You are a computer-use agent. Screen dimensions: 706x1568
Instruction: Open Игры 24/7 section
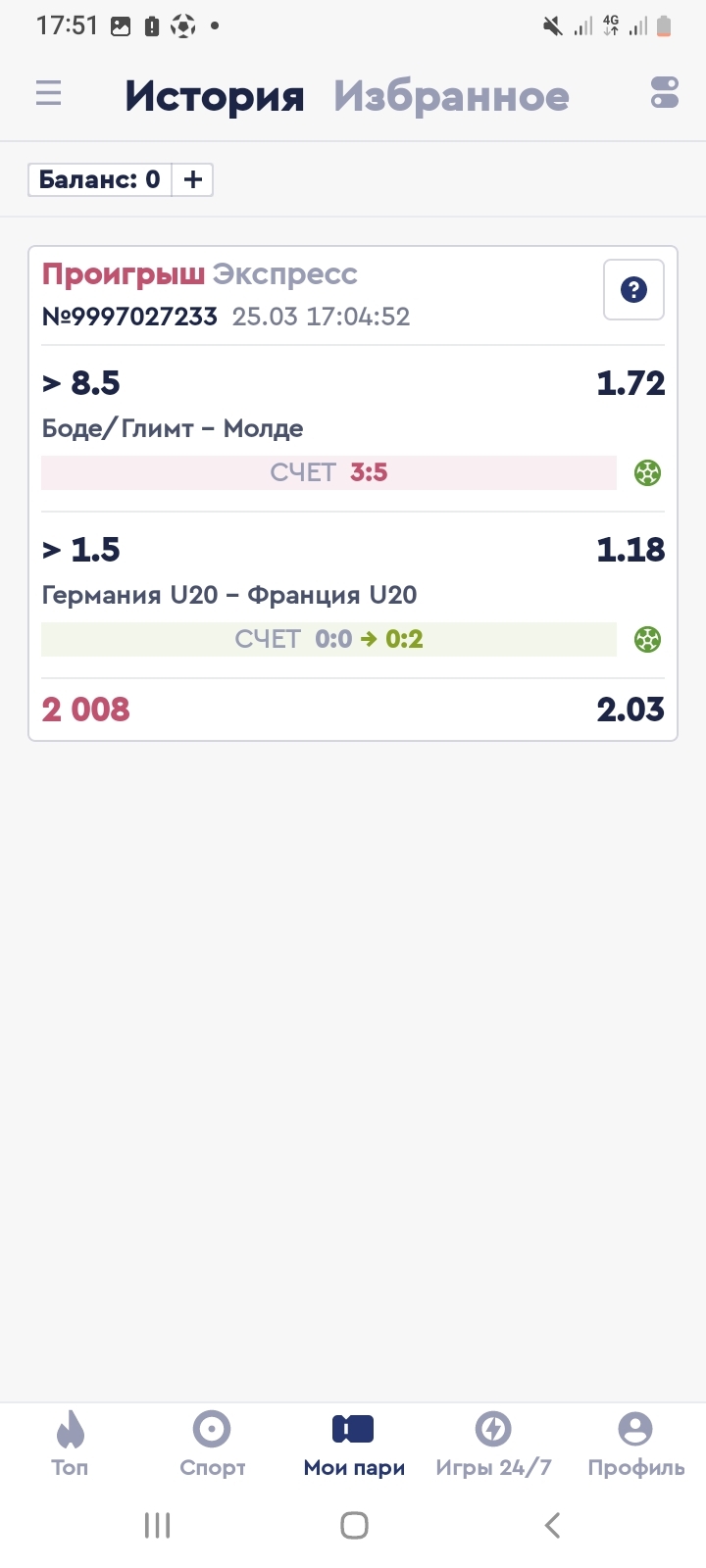click(x=493, y=1444)
